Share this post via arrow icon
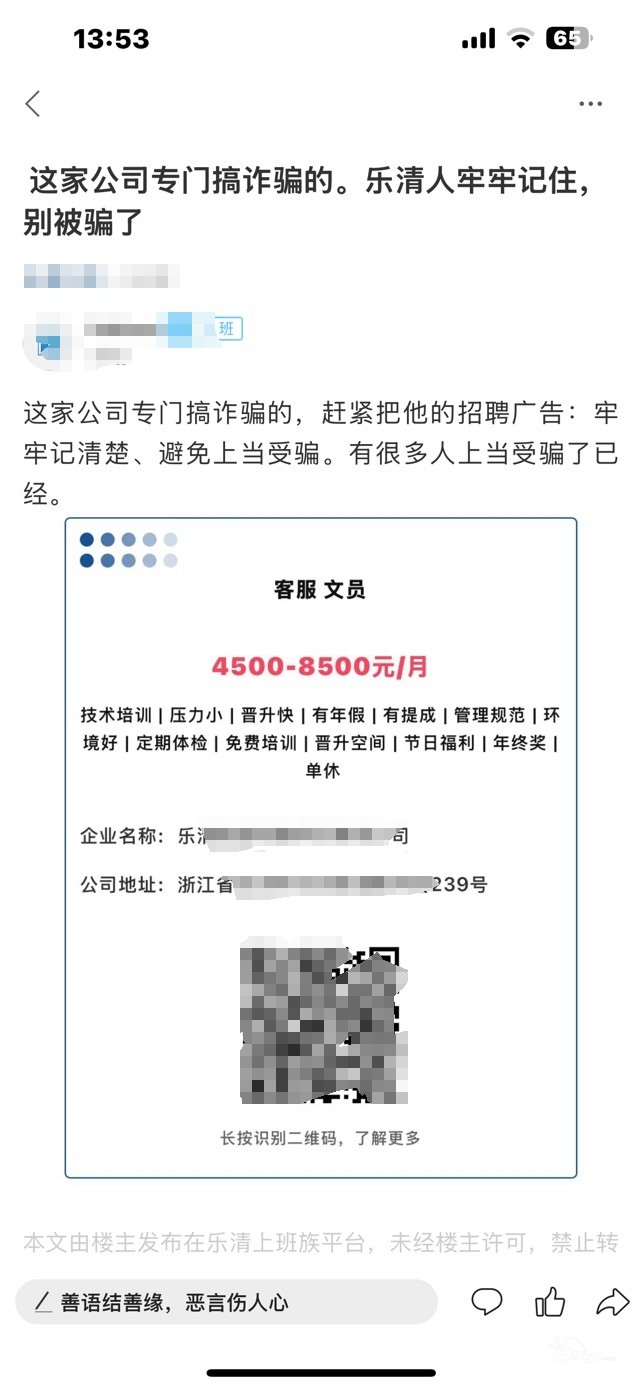 611,1301
